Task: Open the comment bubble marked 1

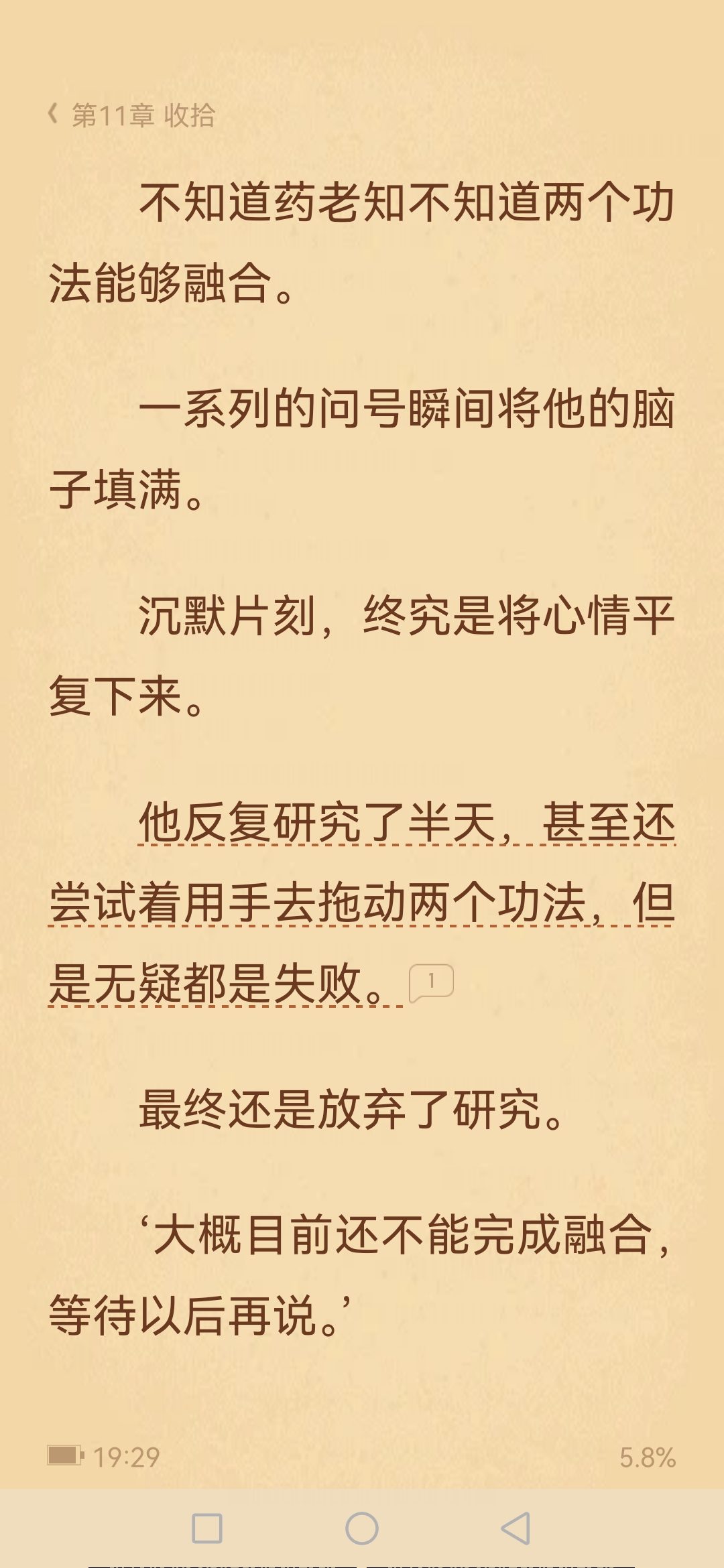Action: click(431, 983)
